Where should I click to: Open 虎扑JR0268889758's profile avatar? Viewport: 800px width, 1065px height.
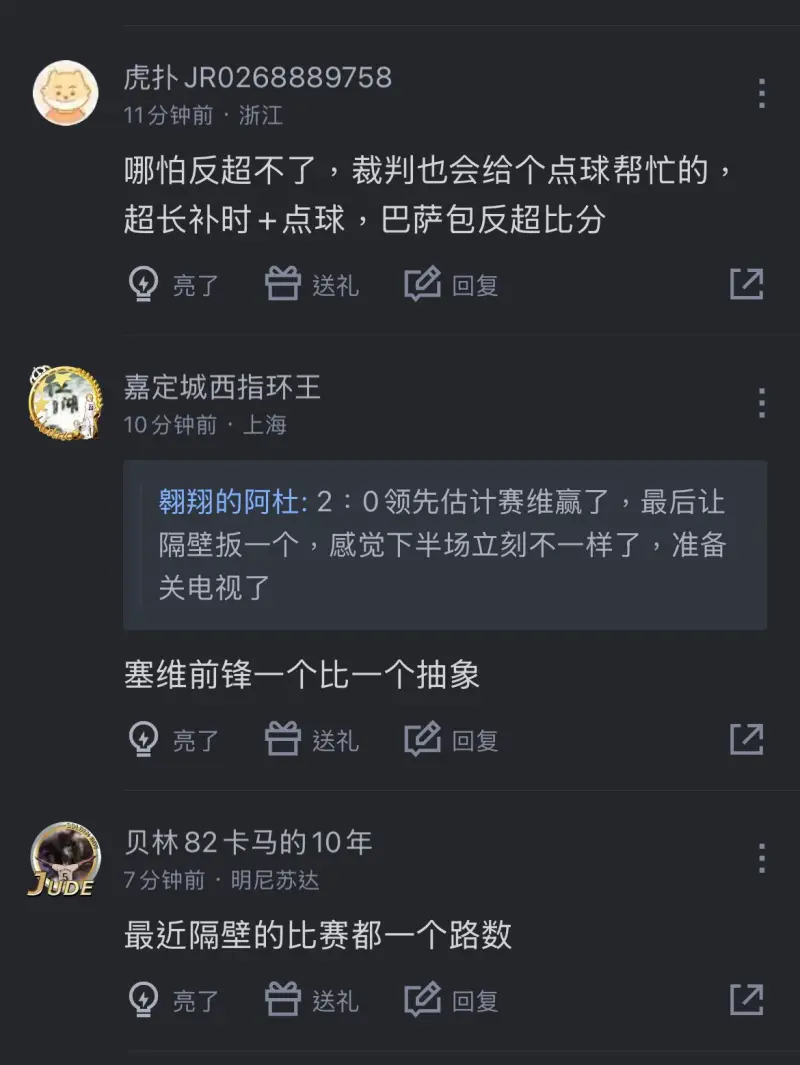(x=66, y=93)
